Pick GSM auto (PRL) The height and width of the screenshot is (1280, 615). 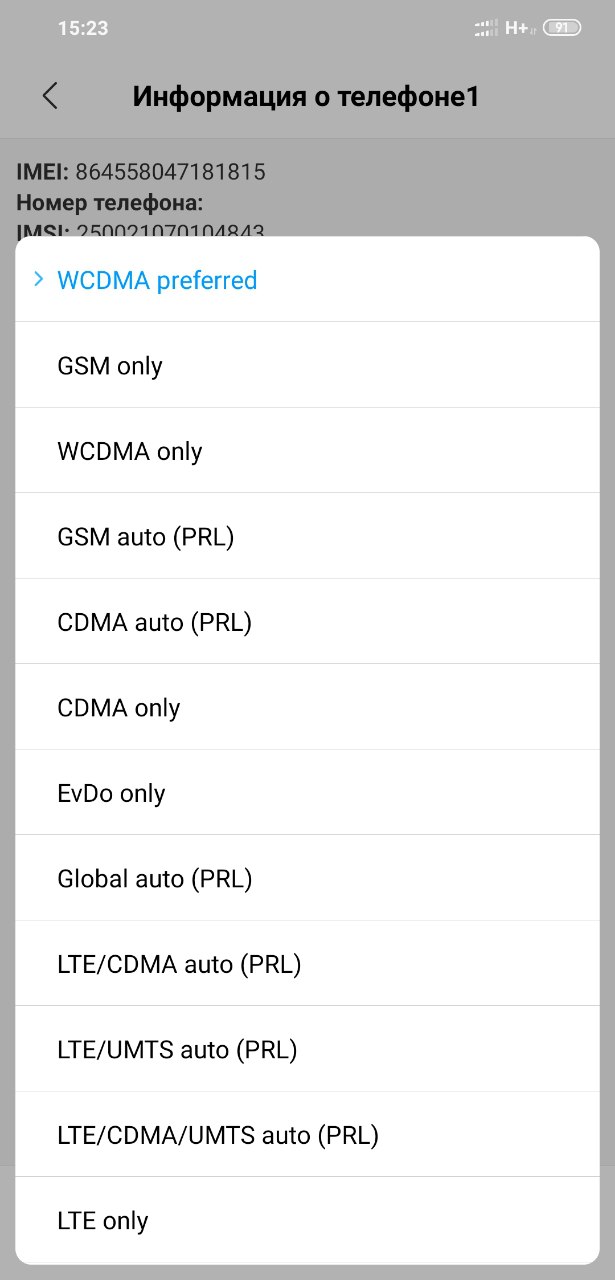[307, 536]
